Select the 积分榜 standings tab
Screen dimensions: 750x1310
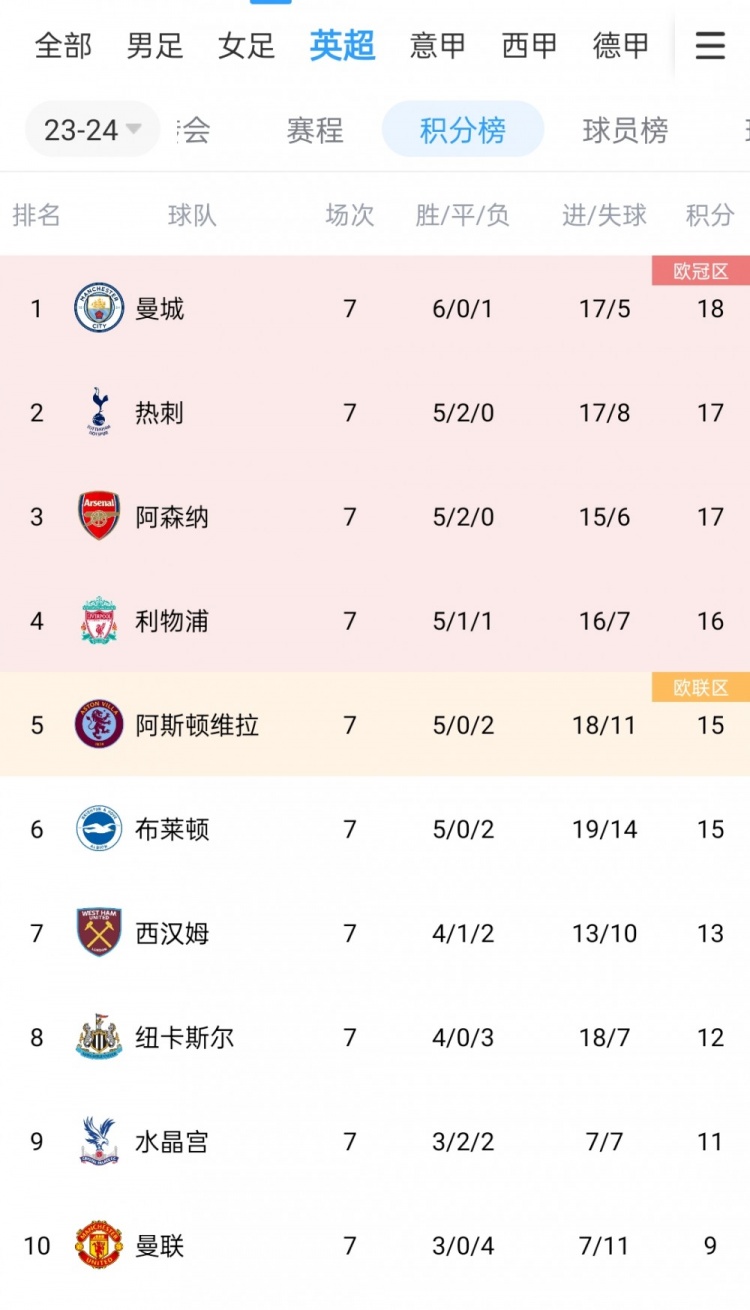(x=463, y=130)
